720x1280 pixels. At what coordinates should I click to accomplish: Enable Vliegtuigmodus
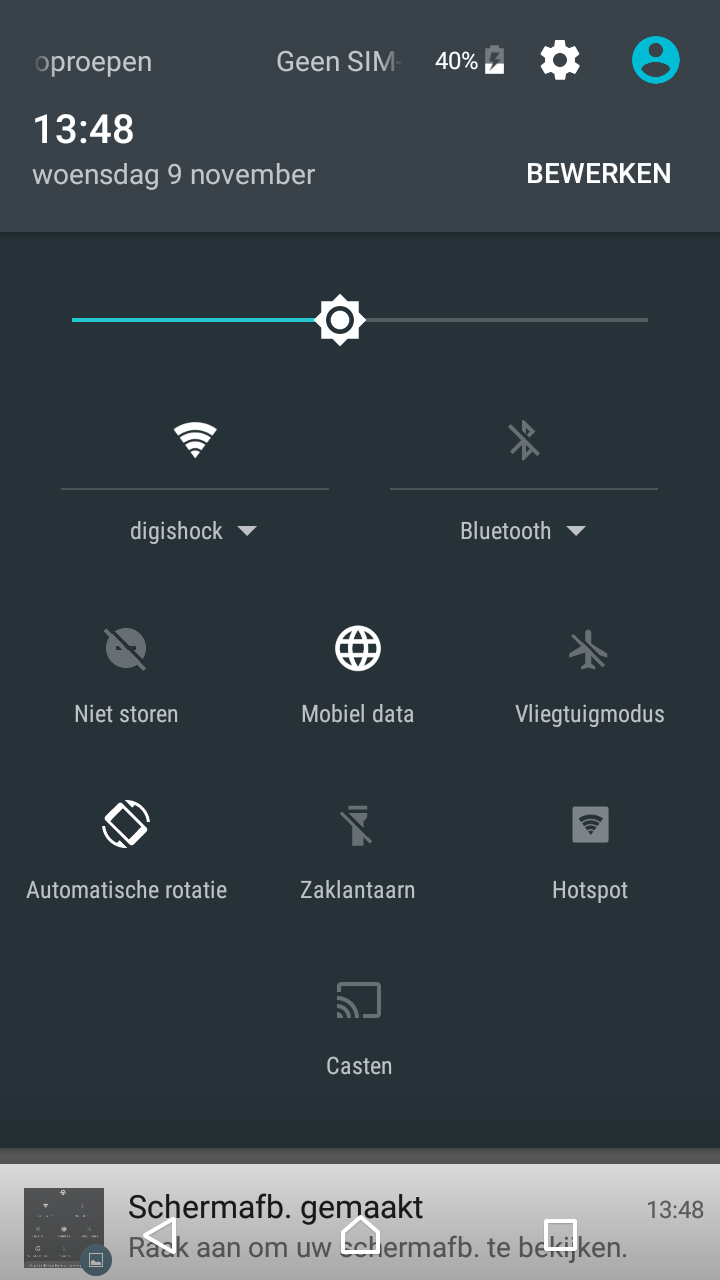tap(590, 675)
